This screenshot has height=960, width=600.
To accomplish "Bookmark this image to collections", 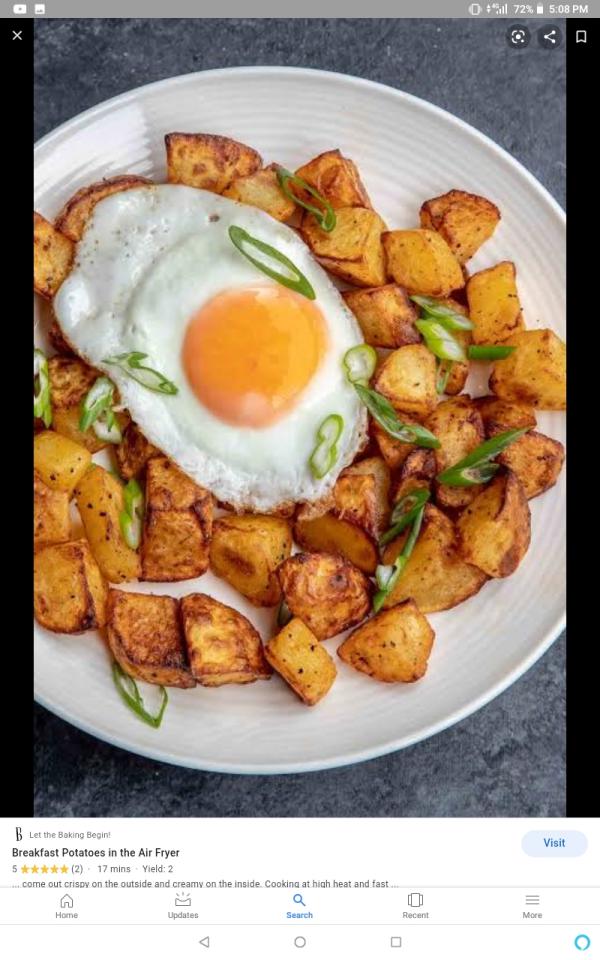I will 581,37.
